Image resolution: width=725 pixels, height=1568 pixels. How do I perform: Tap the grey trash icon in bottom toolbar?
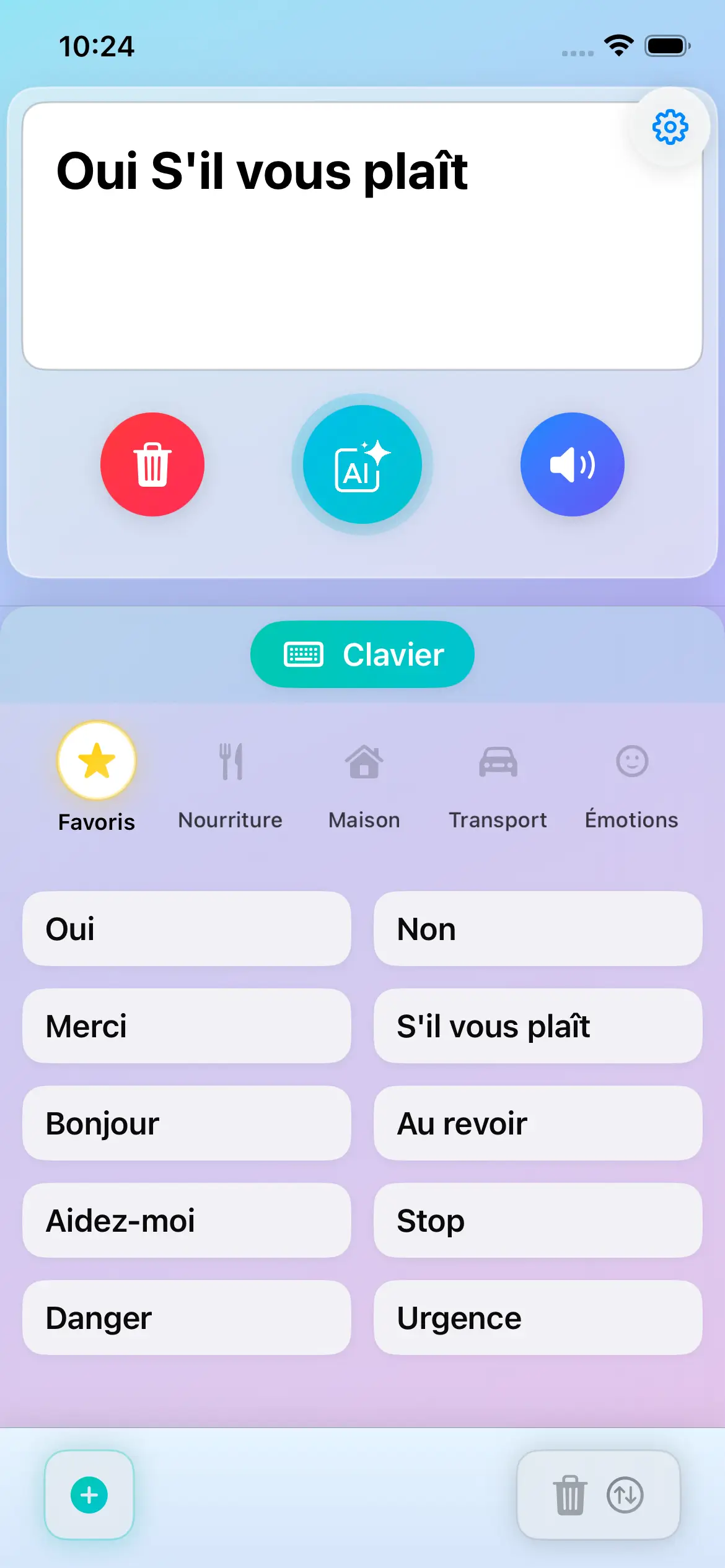(x=570, y=1495)
